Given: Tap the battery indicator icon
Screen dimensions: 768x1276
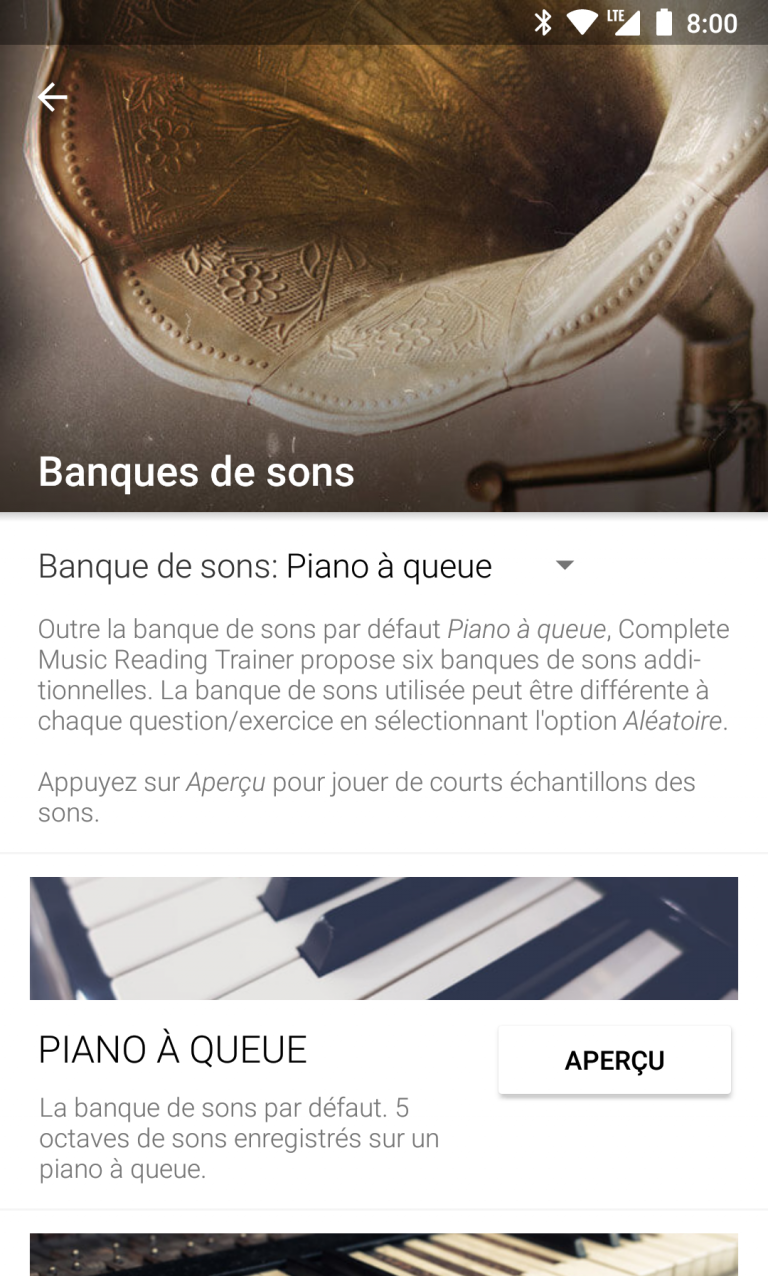Looking at the screenshot, I should 662,22.
